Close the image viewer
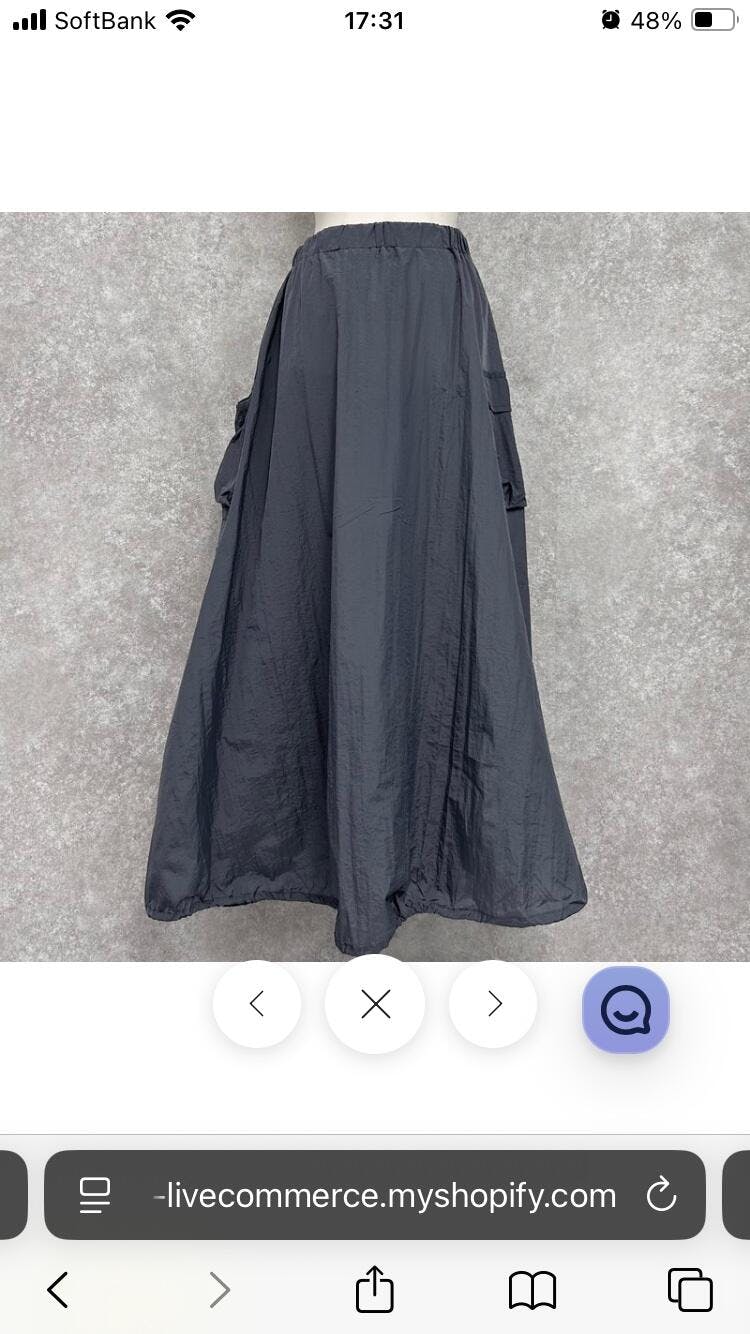 coord(375,1004)
